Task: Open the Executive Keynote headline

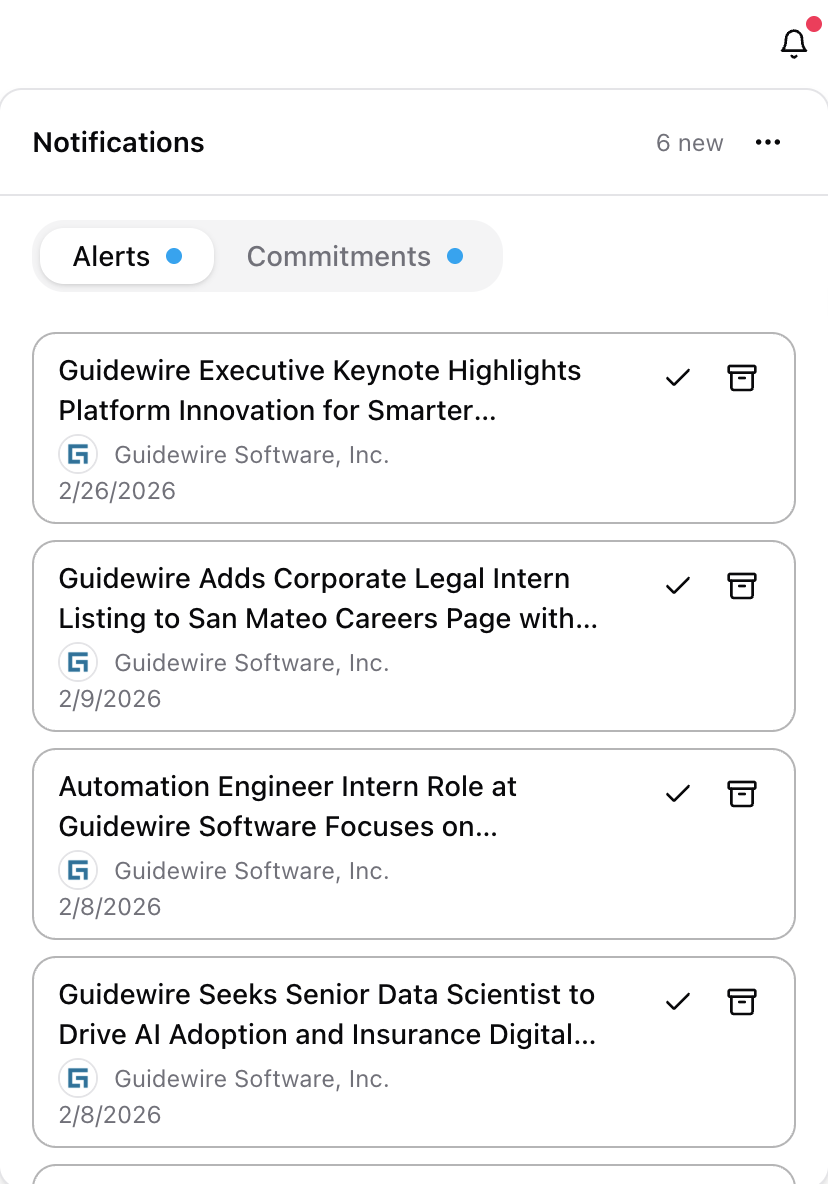Action: pos(320,390)
